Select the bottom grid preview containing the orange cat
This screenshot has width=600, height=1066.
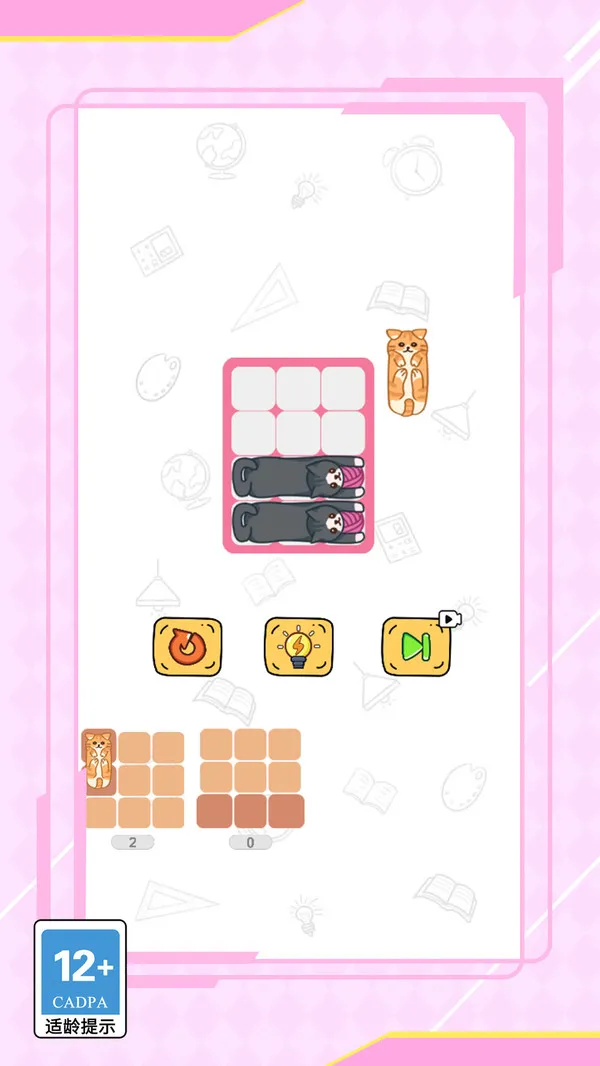(135, 779)
